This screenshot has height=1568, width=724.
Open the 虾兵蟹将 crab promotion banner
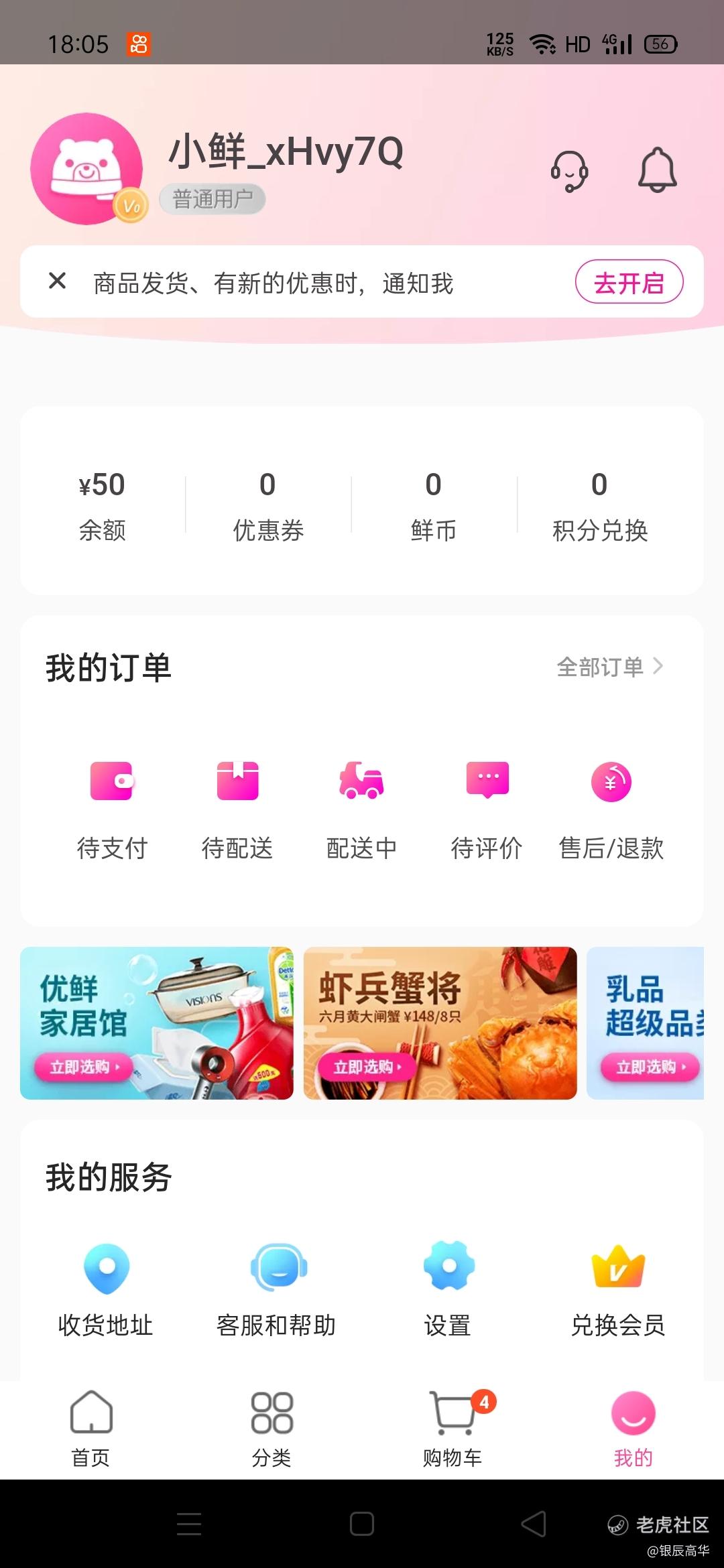pos(440,1023)
